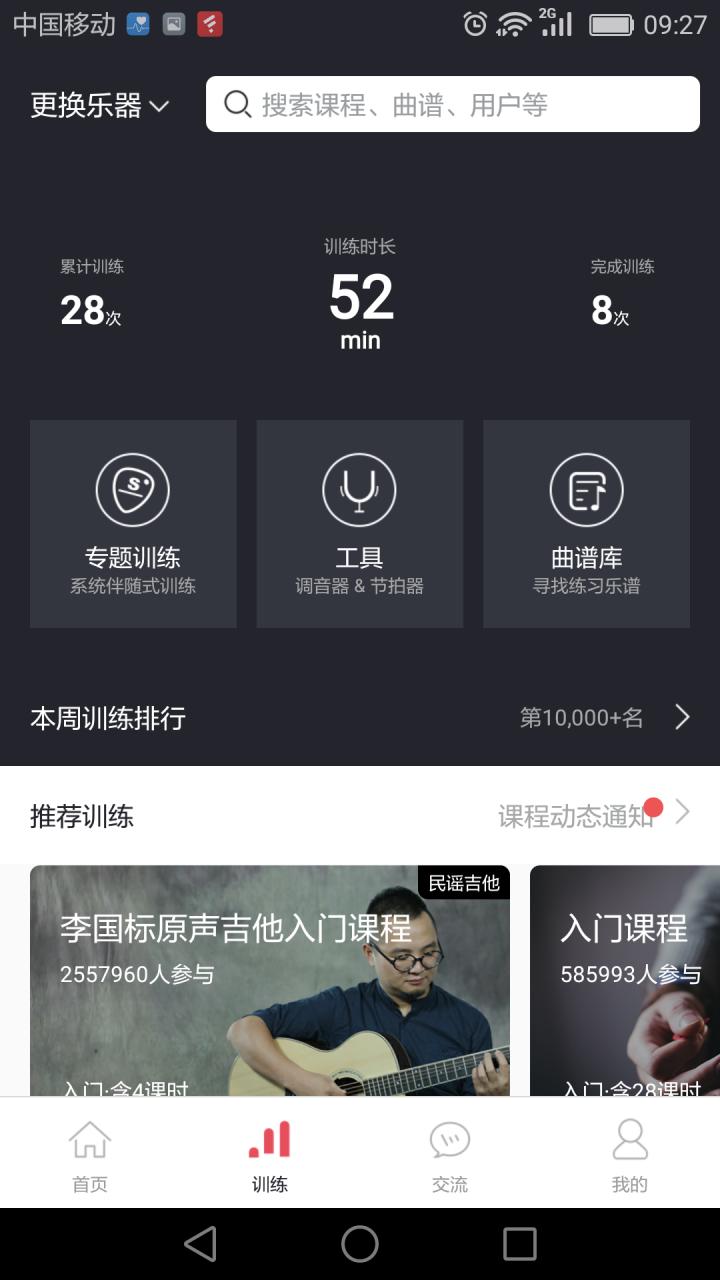Open the 专题训练 (themed training) icon
720x1280 pixels.
click(133, 491)
